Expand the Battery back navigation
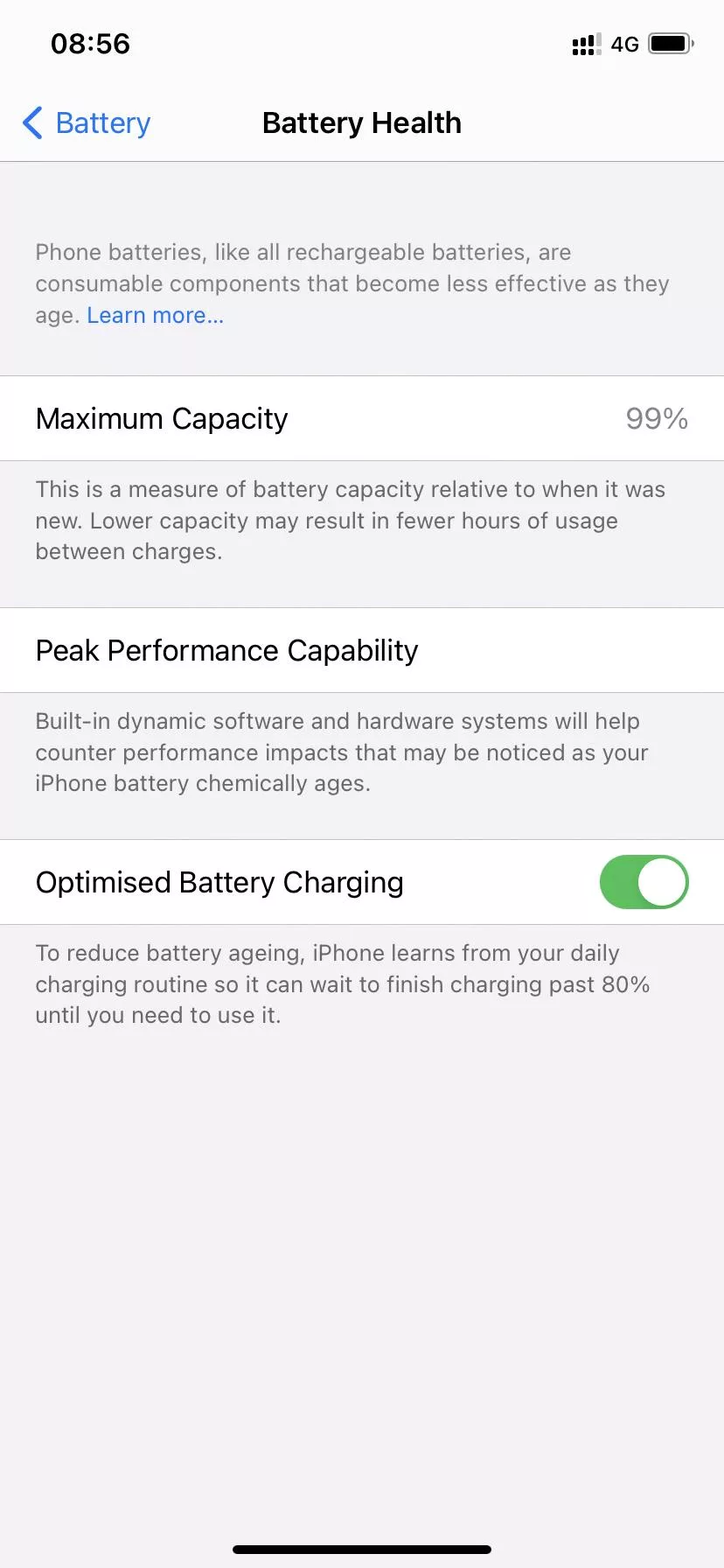The height and width of the screenshot is (1568, 724). click(85, 123)
